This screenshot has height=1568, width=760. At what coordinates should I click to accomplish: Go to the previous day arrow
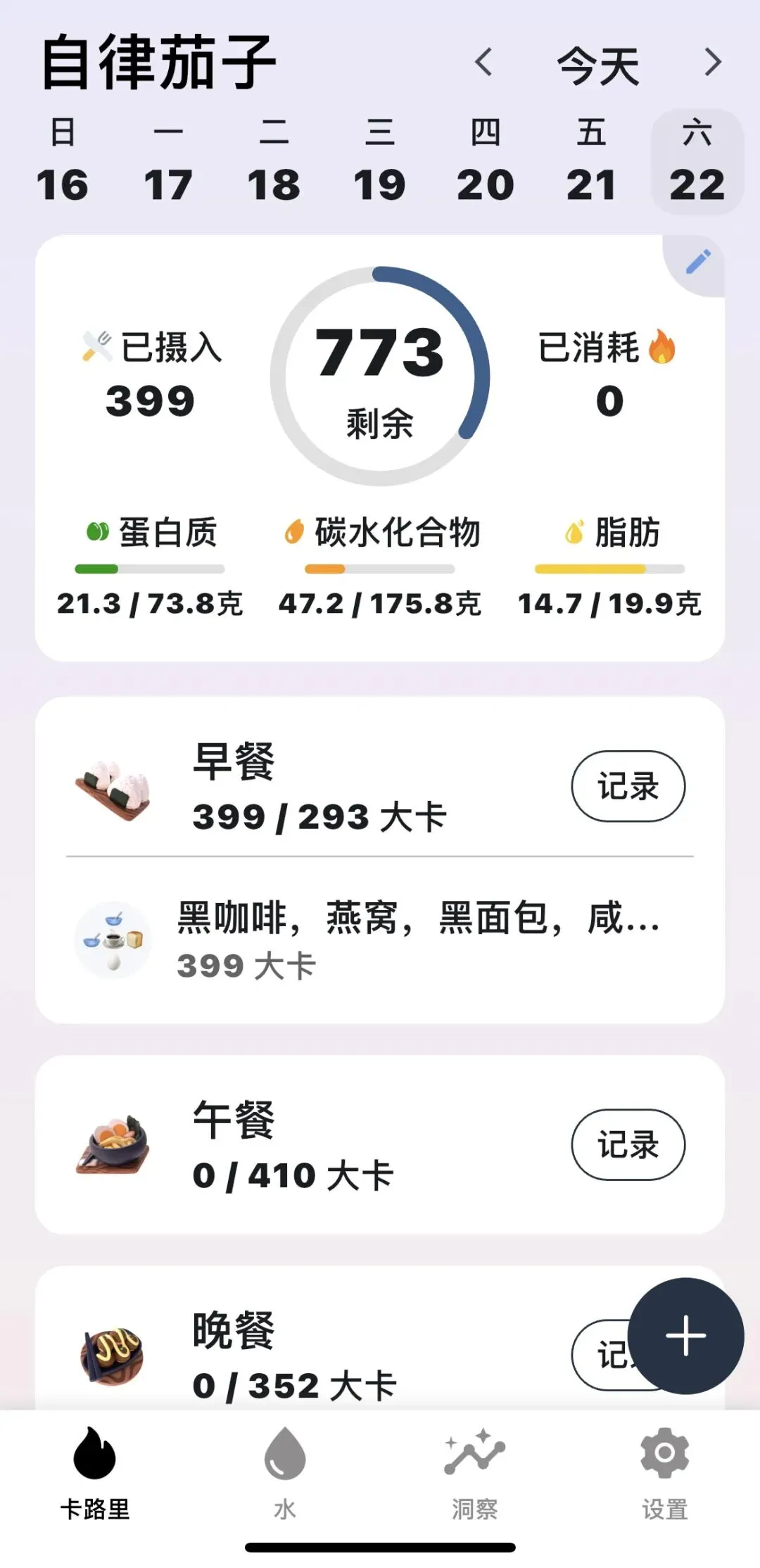483,63
